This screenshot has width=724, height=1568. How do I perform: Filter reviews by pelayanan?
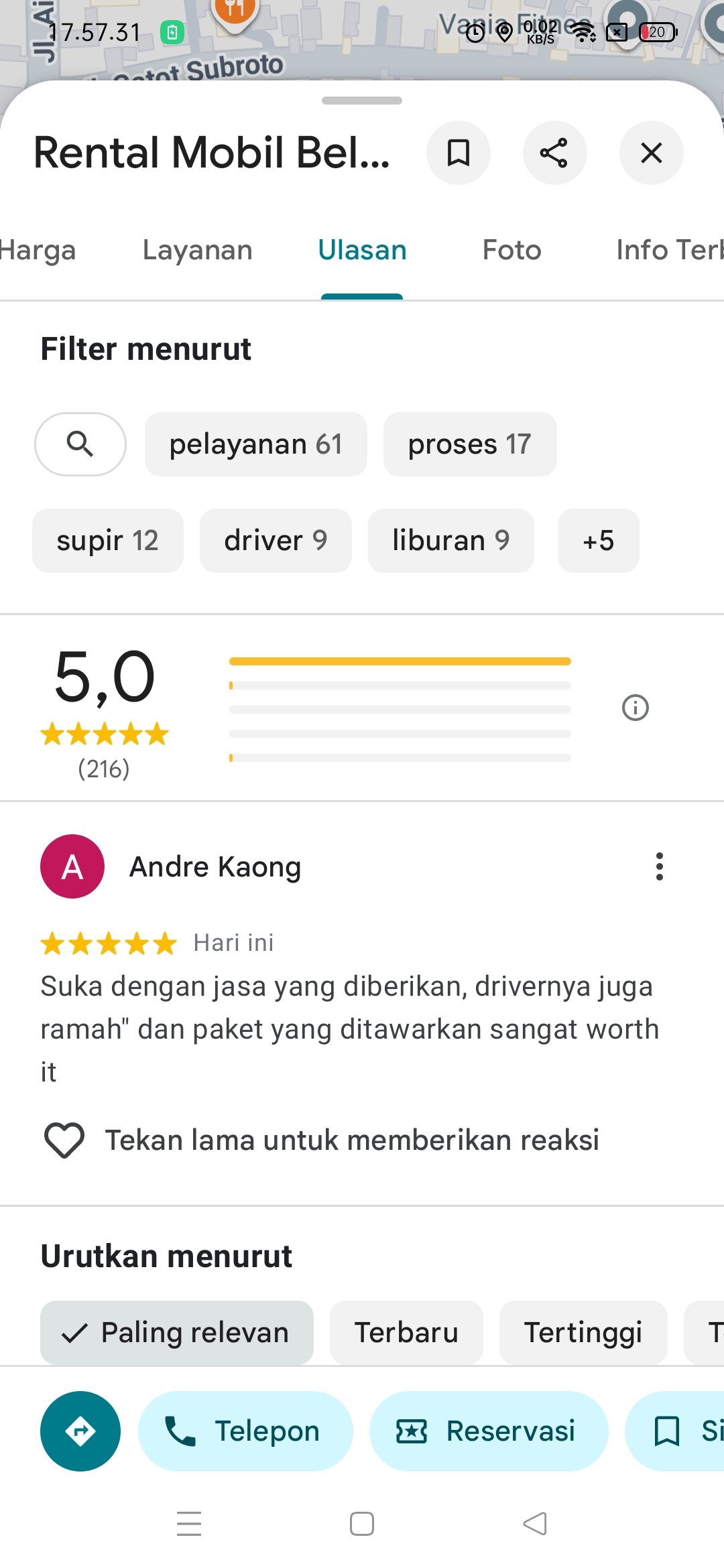coord(255,444)
